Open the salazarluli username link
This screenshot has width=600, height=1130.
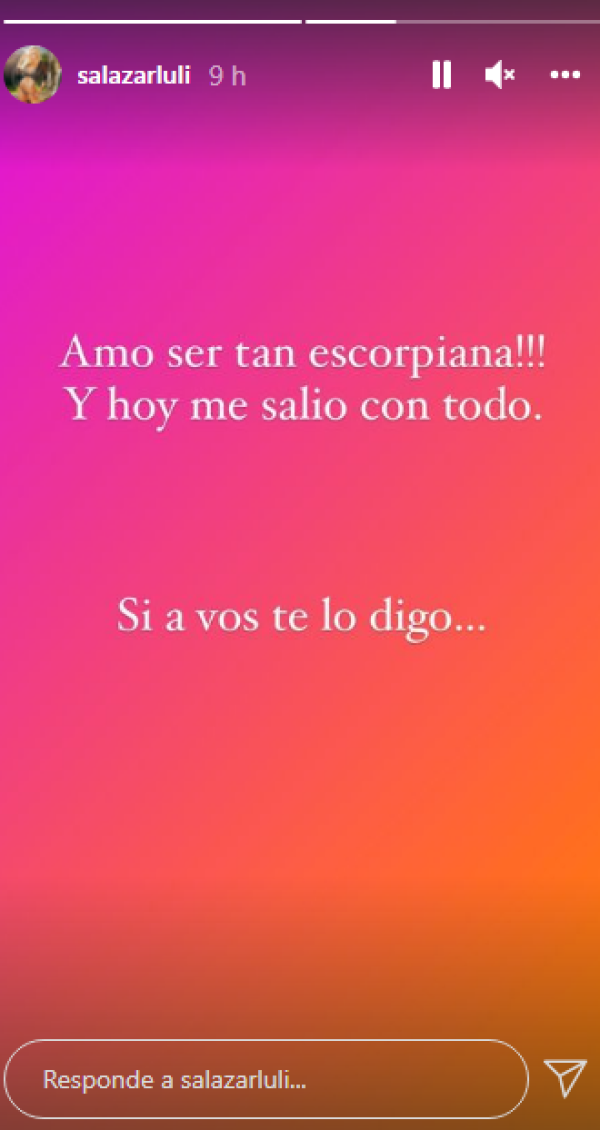133,76
